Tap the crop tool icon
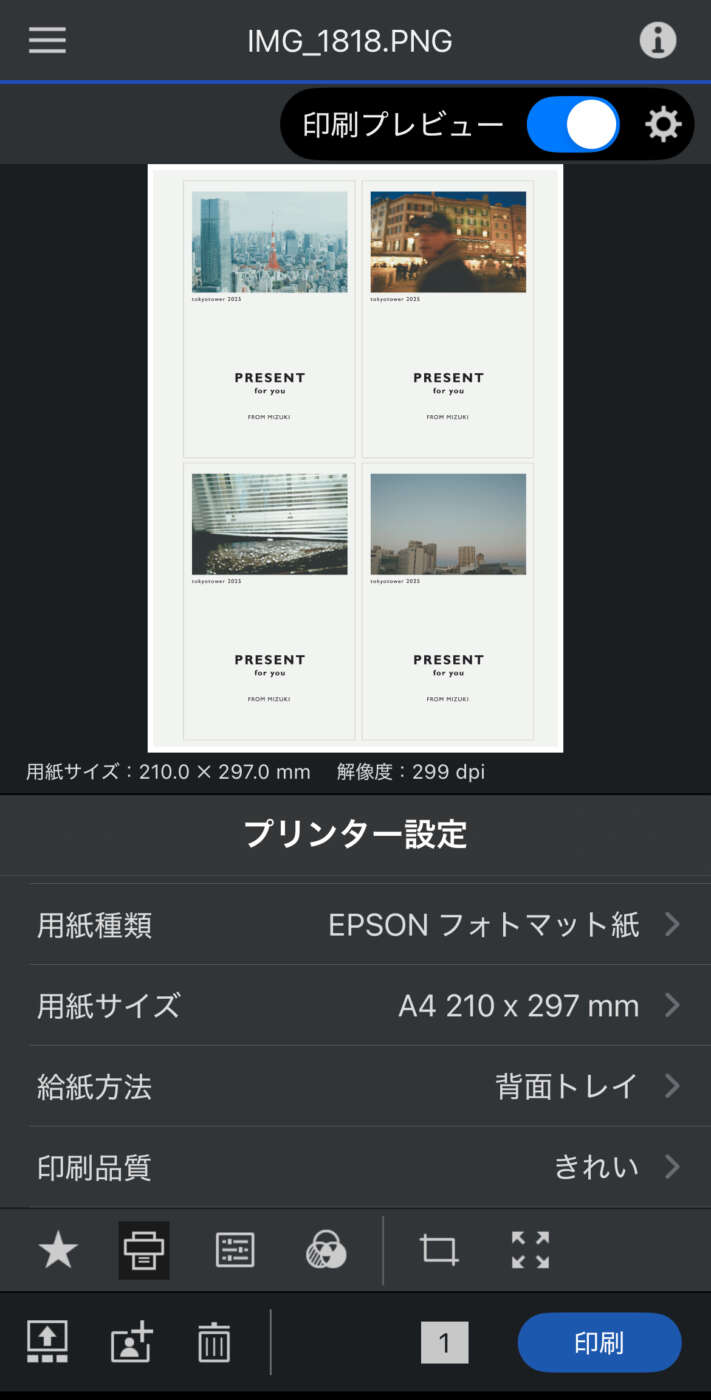 pyautogui.click(x=439, y=1251)
